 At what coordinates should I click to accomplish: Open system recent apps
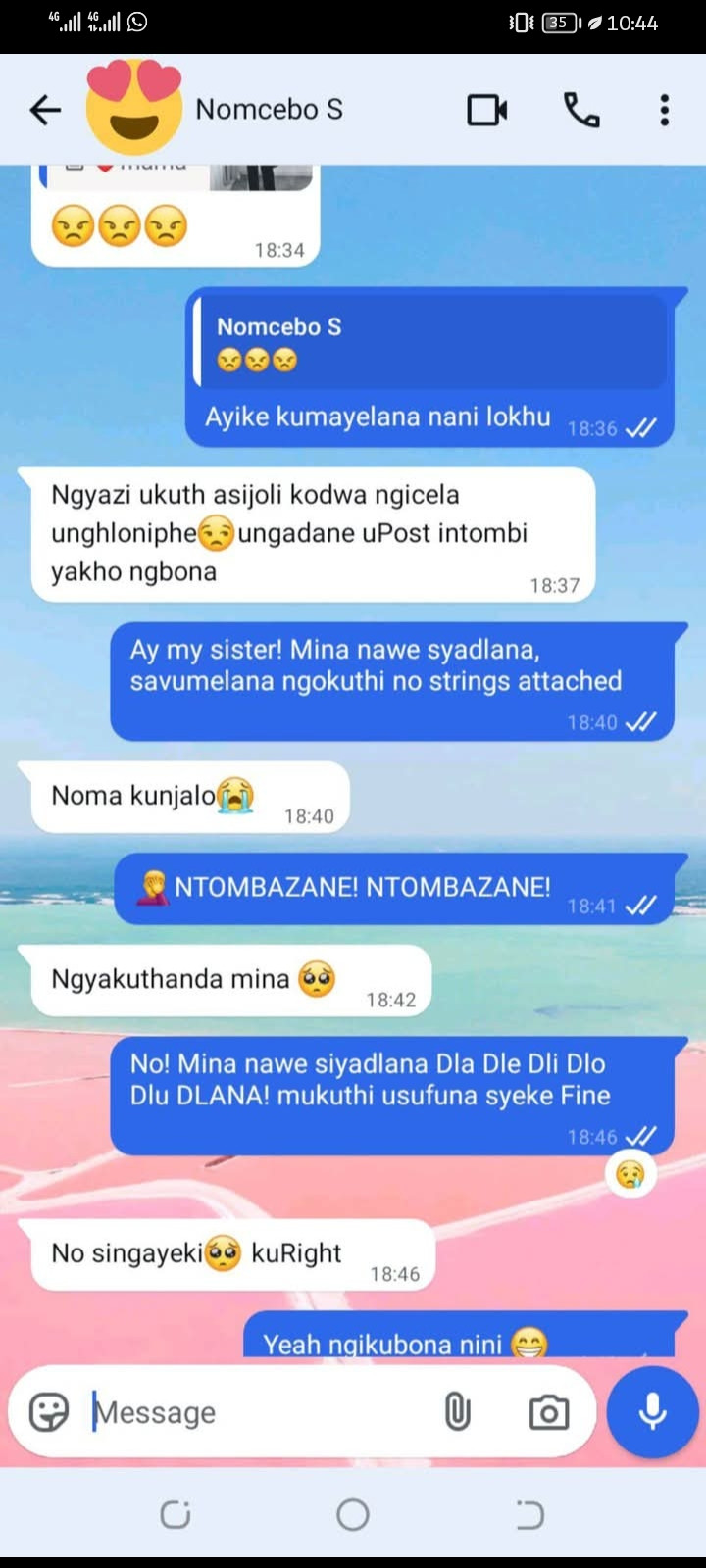click(176, 1514)
